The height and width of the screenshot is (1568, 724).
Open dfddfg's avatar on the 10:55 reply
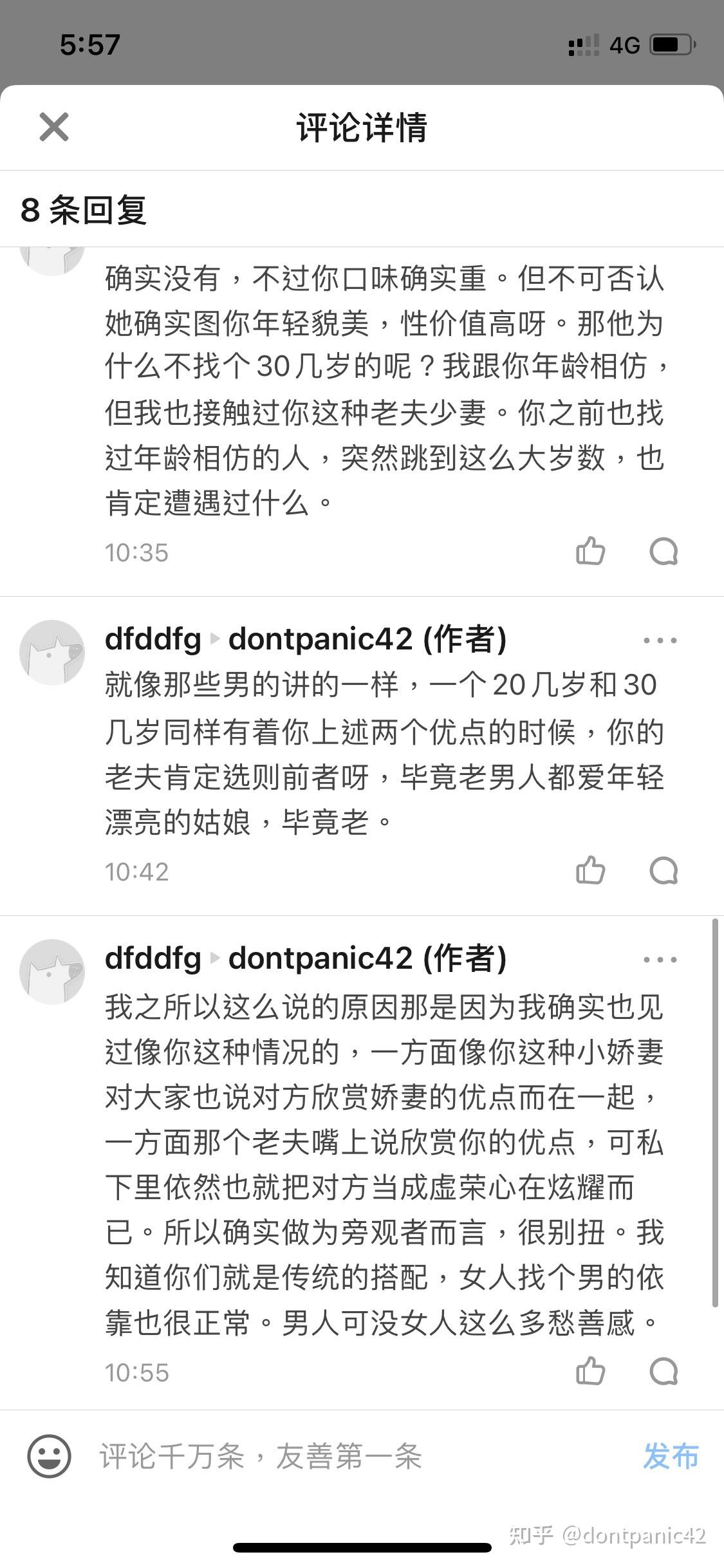[52, 971]
